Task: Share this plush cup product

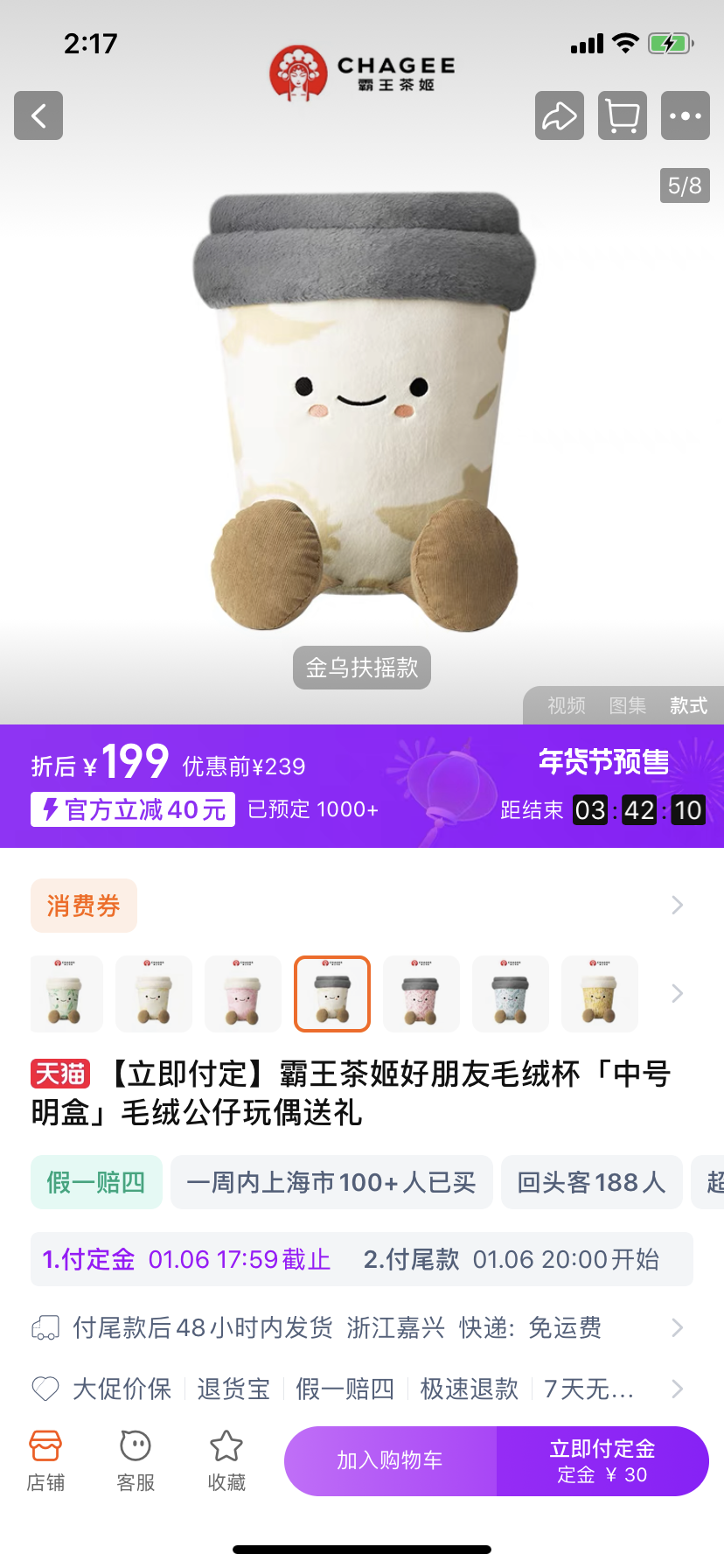Action: click(560, 115)
